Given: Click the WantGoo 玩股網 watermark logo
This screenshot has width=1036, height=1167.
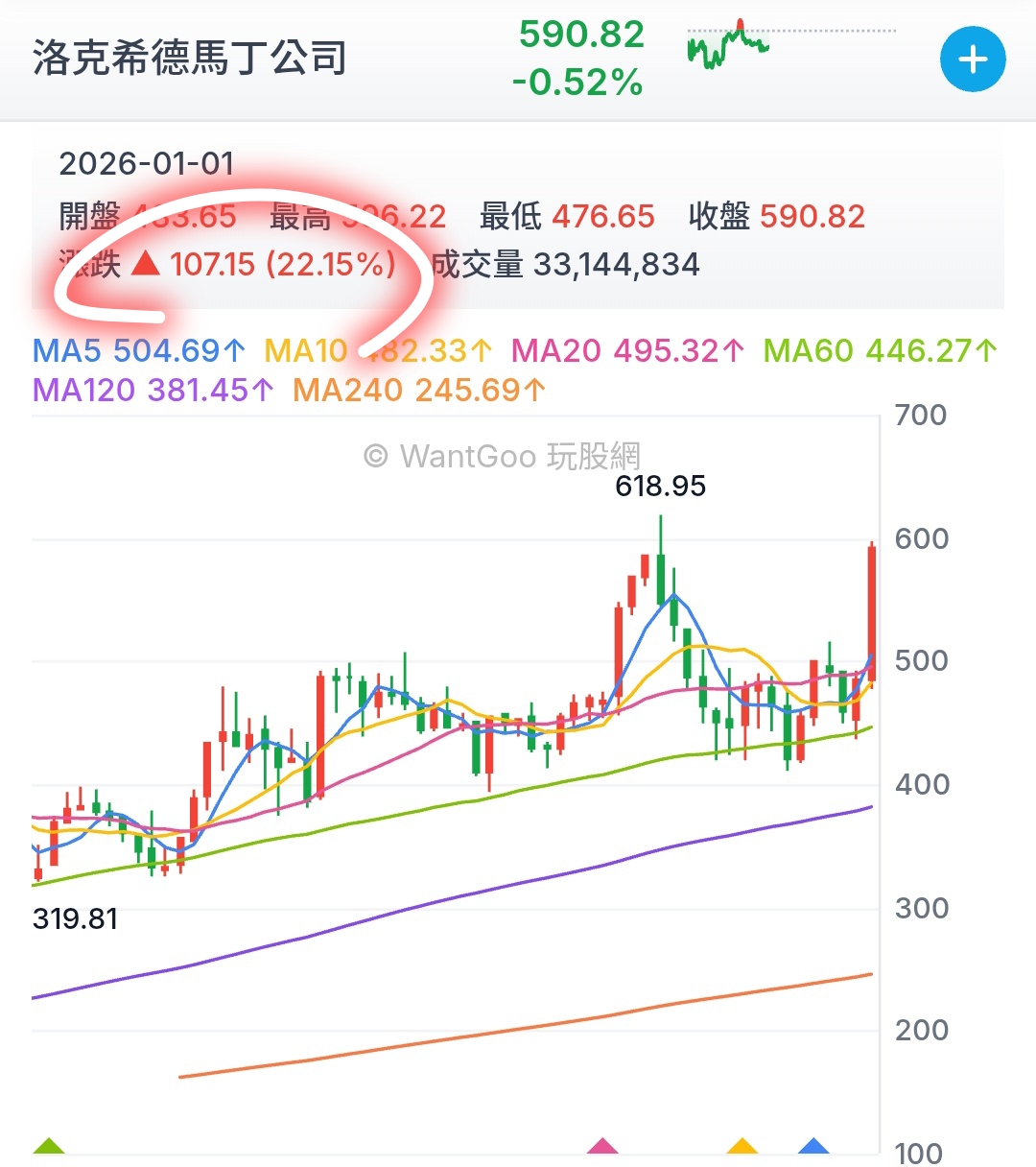Looking at the screenshot, I should 504,455.
